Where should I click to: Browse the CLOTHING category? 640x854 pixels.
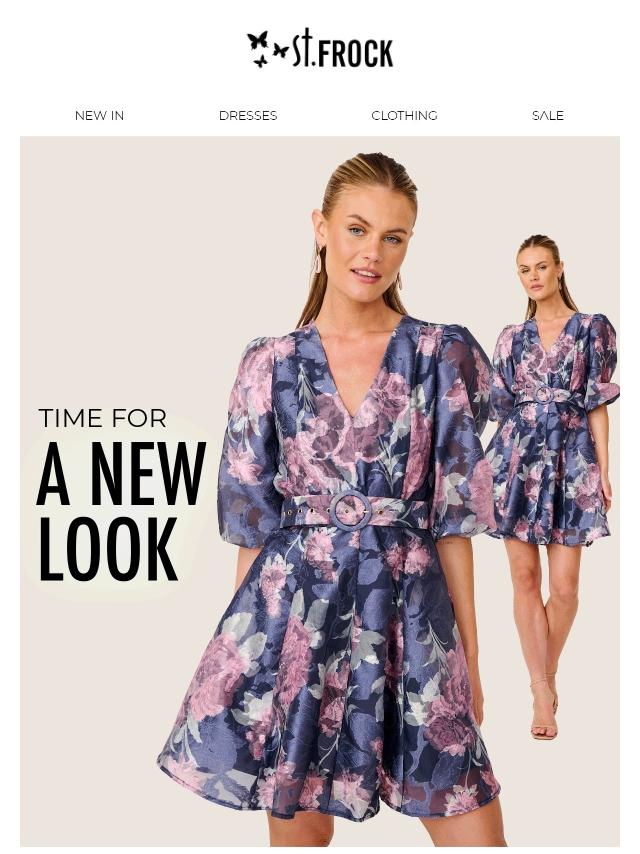[x=404, y=115]
